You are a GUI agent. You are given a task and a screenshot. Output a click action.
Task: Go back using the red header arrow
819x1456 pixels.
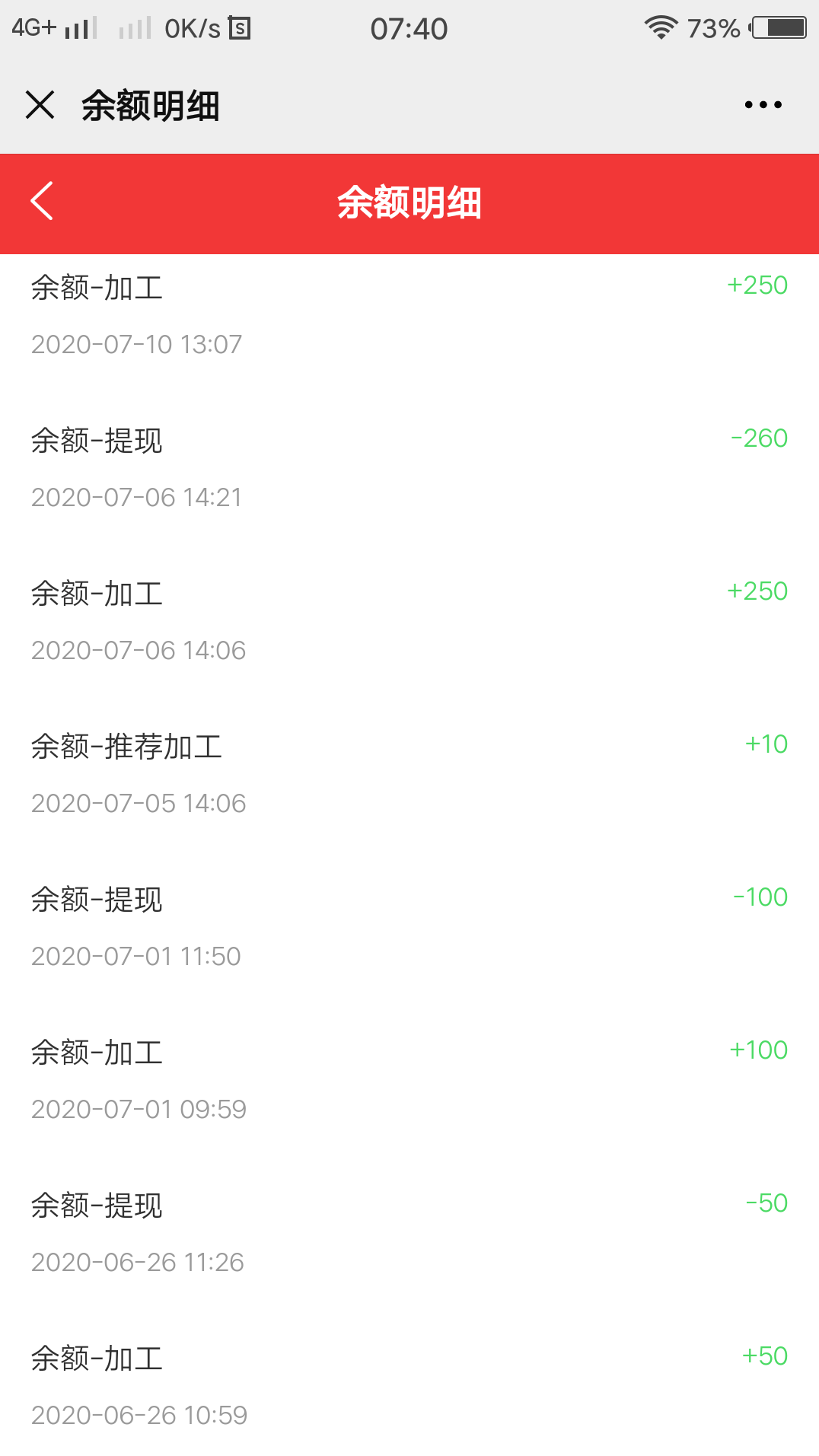pos(43,201)
